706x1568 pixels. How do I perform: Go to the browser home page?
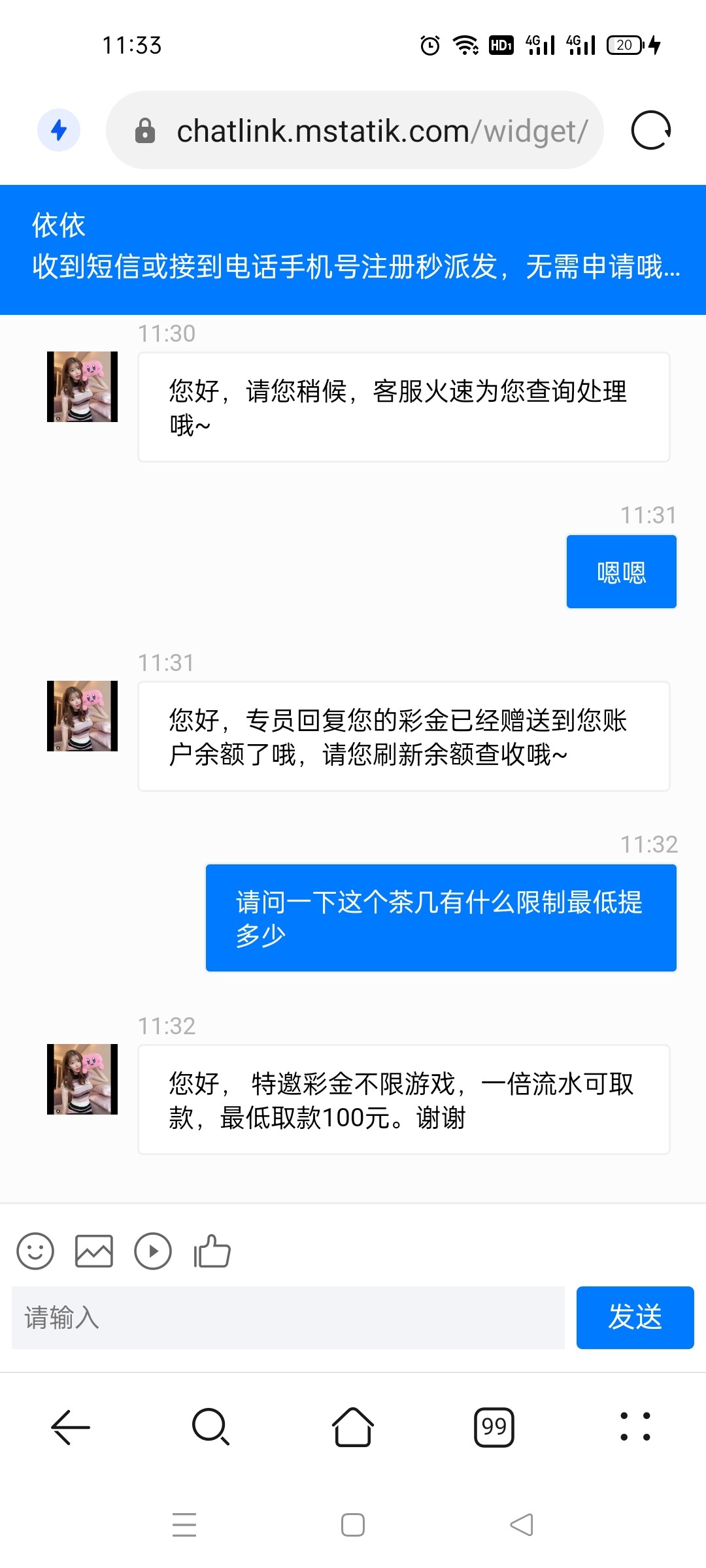[353, 1427]
